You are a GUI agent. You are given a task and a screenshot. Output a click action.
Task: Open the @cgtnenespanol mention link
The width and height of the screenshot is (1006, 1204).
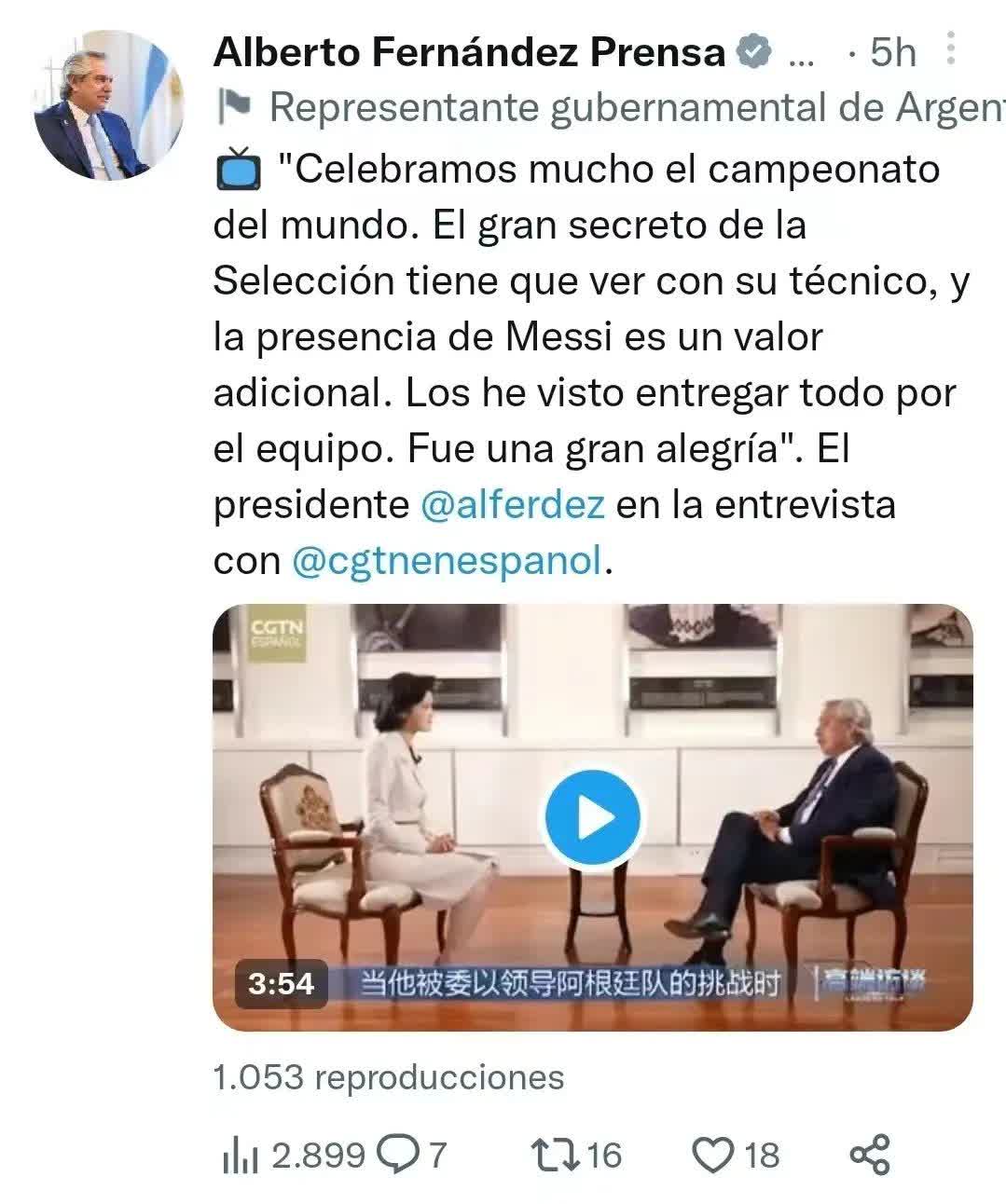pyautogui.click(x=448, y=561)
